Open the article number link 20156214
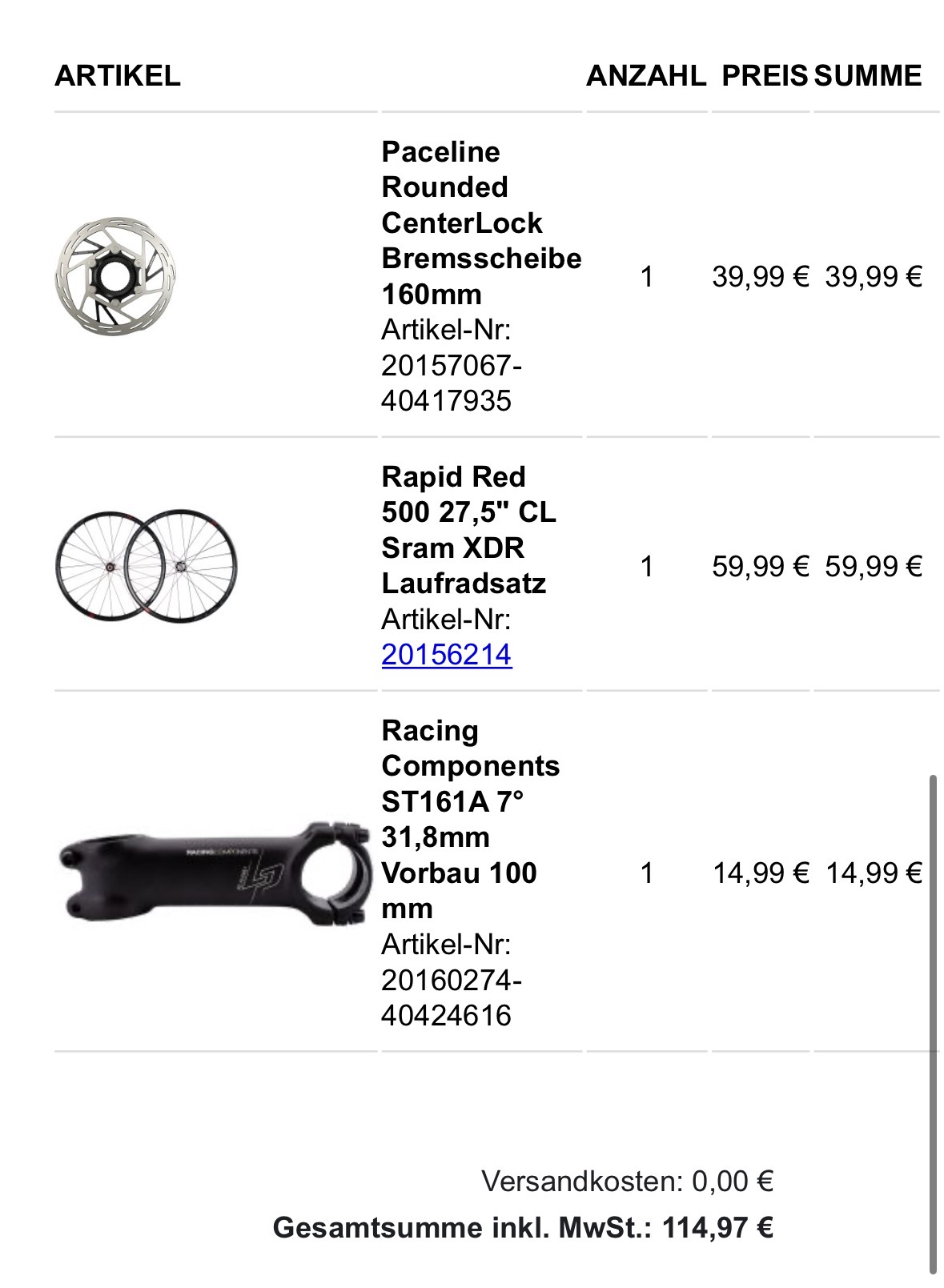The width and height of the screenshot is (944, 1288). pos(446,655)
